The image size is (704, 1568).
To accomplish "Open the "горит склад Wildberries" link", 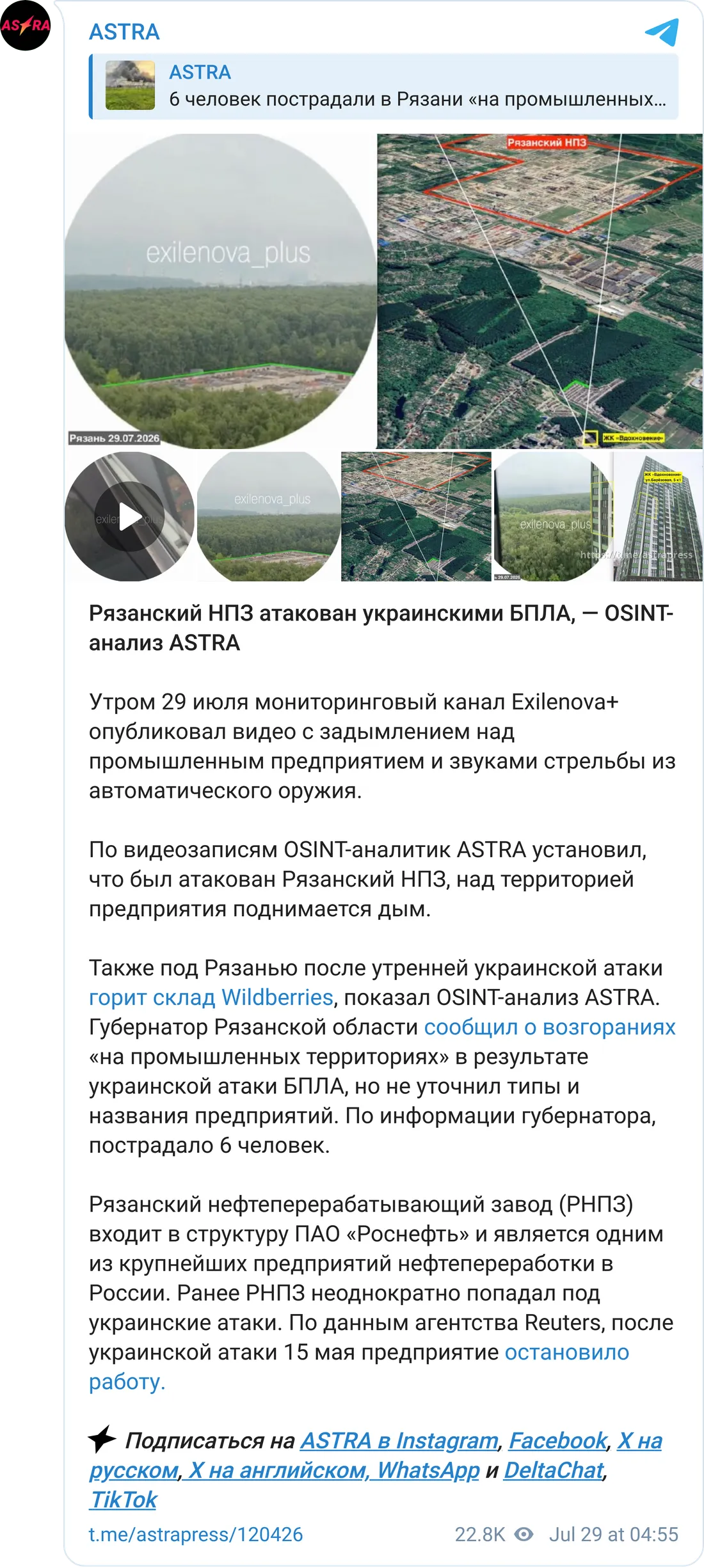I will coord(211,997).
